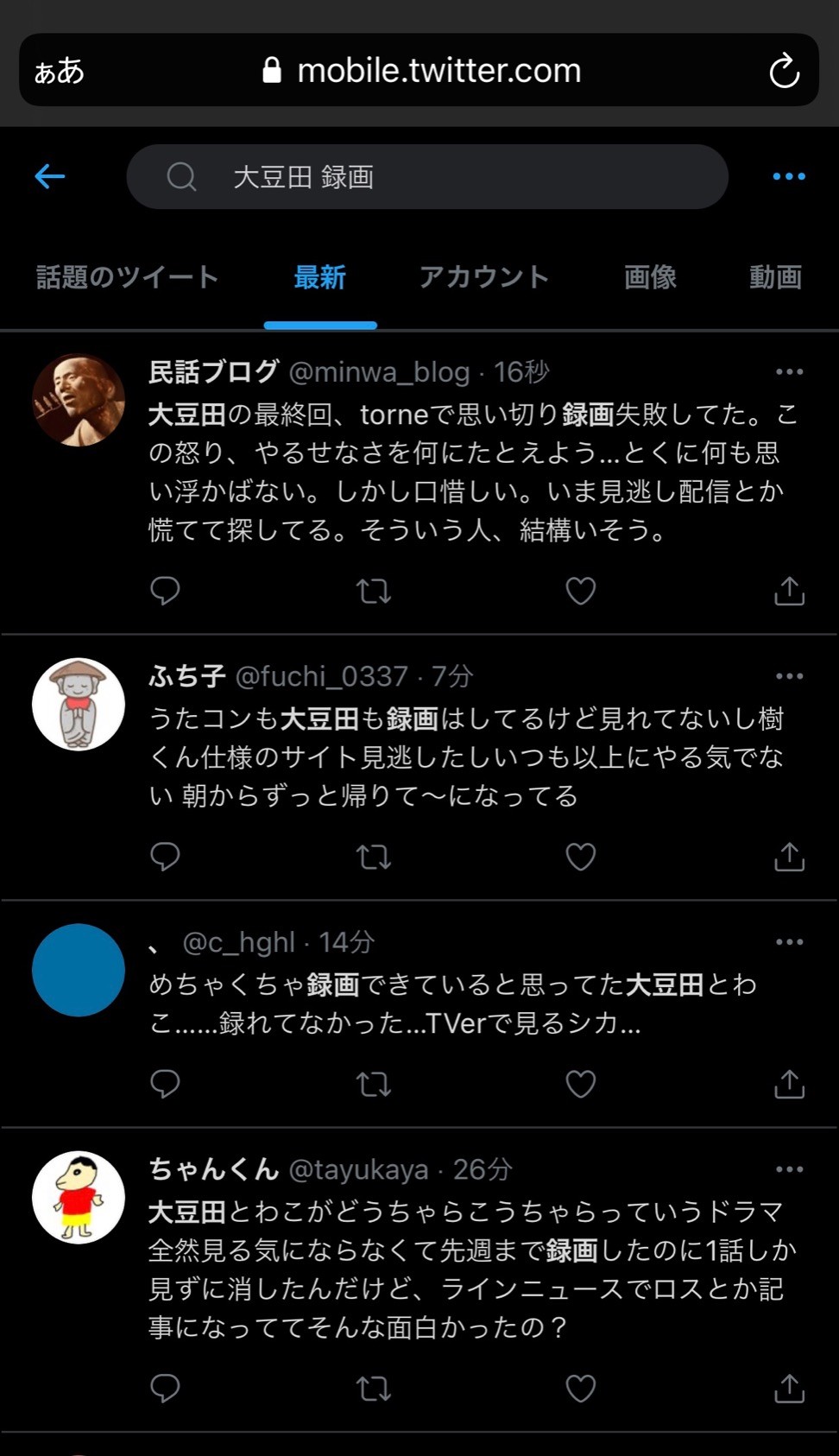Share the tweet by ふち子
Viewport: 839px width, 1456px height.
point(789,857)
